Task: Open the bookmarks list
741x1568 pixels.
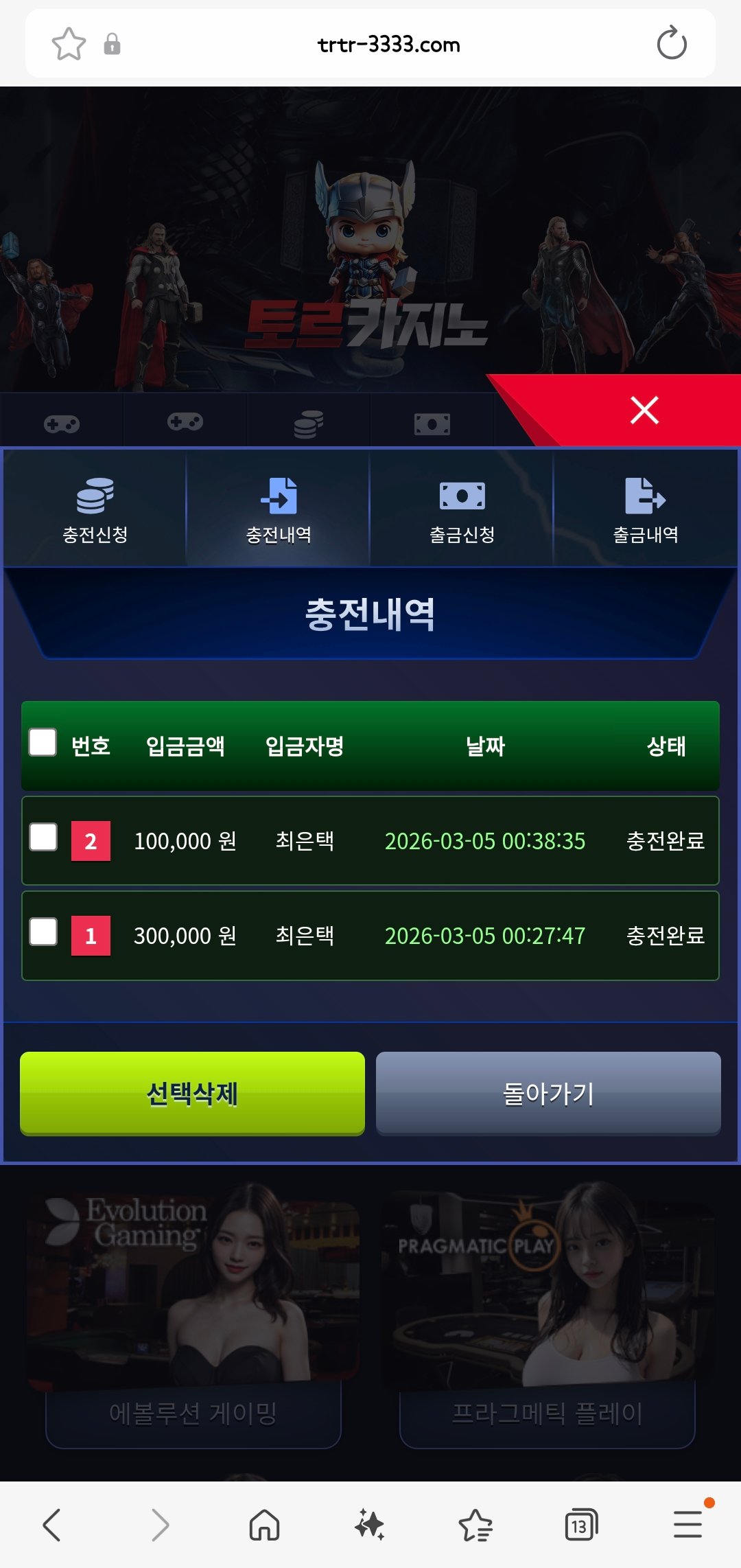Action: pos(475,1525)
